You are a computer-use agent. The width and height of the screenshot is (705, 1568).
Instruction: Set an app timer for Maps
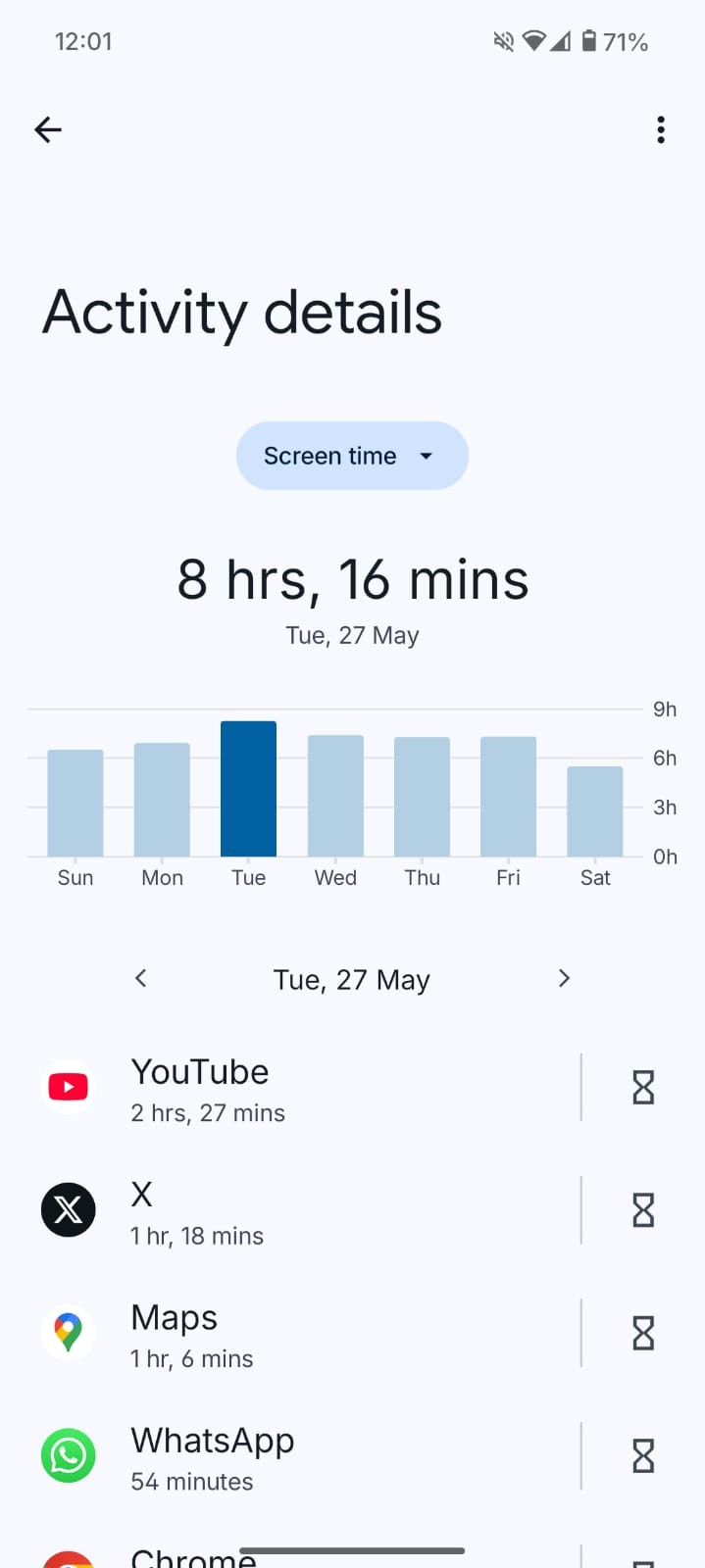pos(643,1334)
